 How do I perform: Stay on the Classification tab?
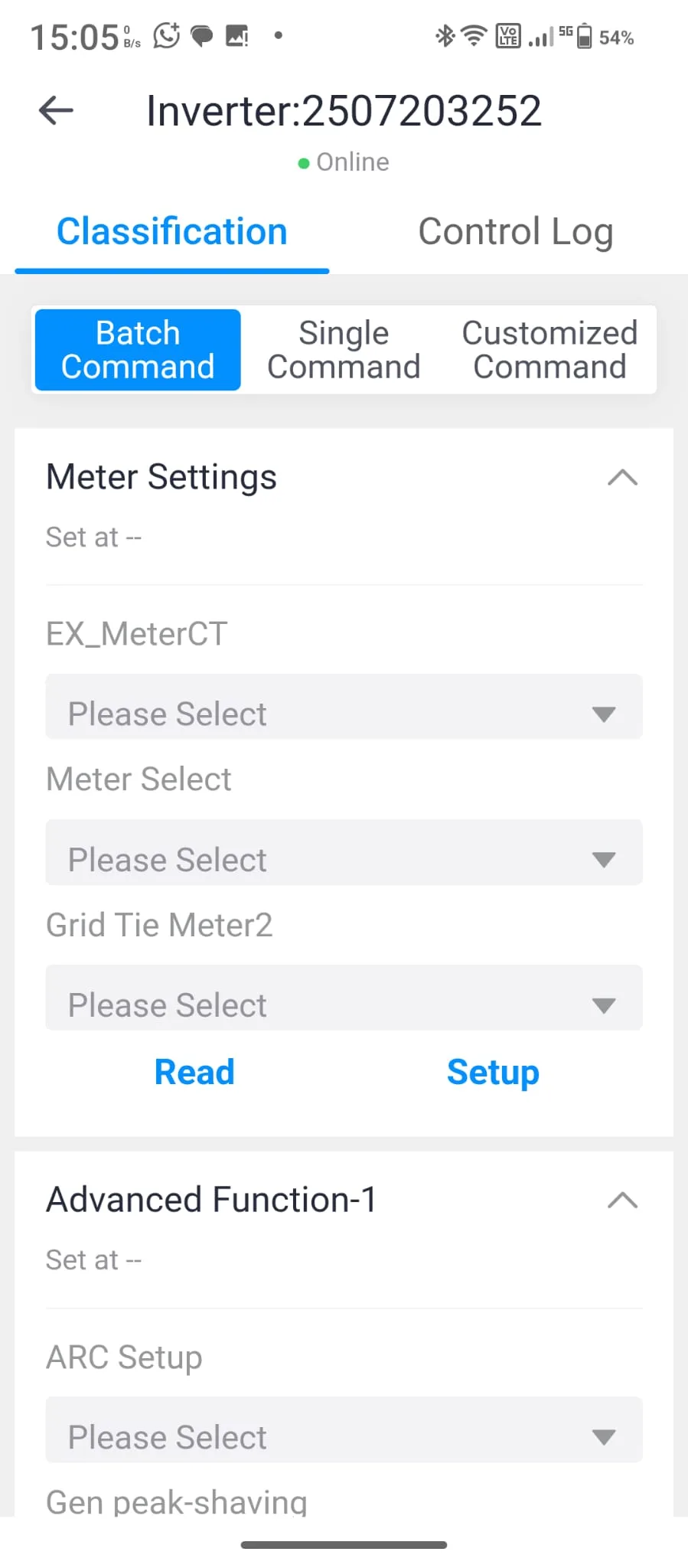pos(172,230)
